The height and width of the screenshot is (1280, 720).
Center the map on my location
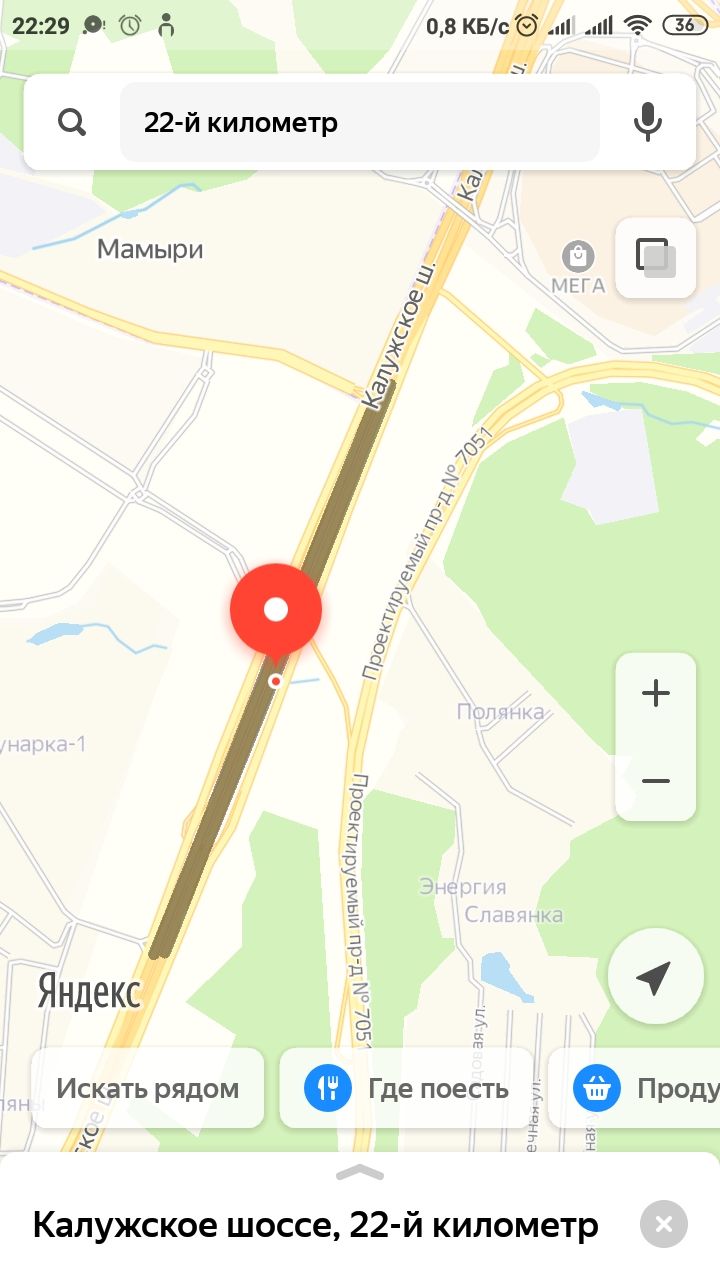pos(655,977)
